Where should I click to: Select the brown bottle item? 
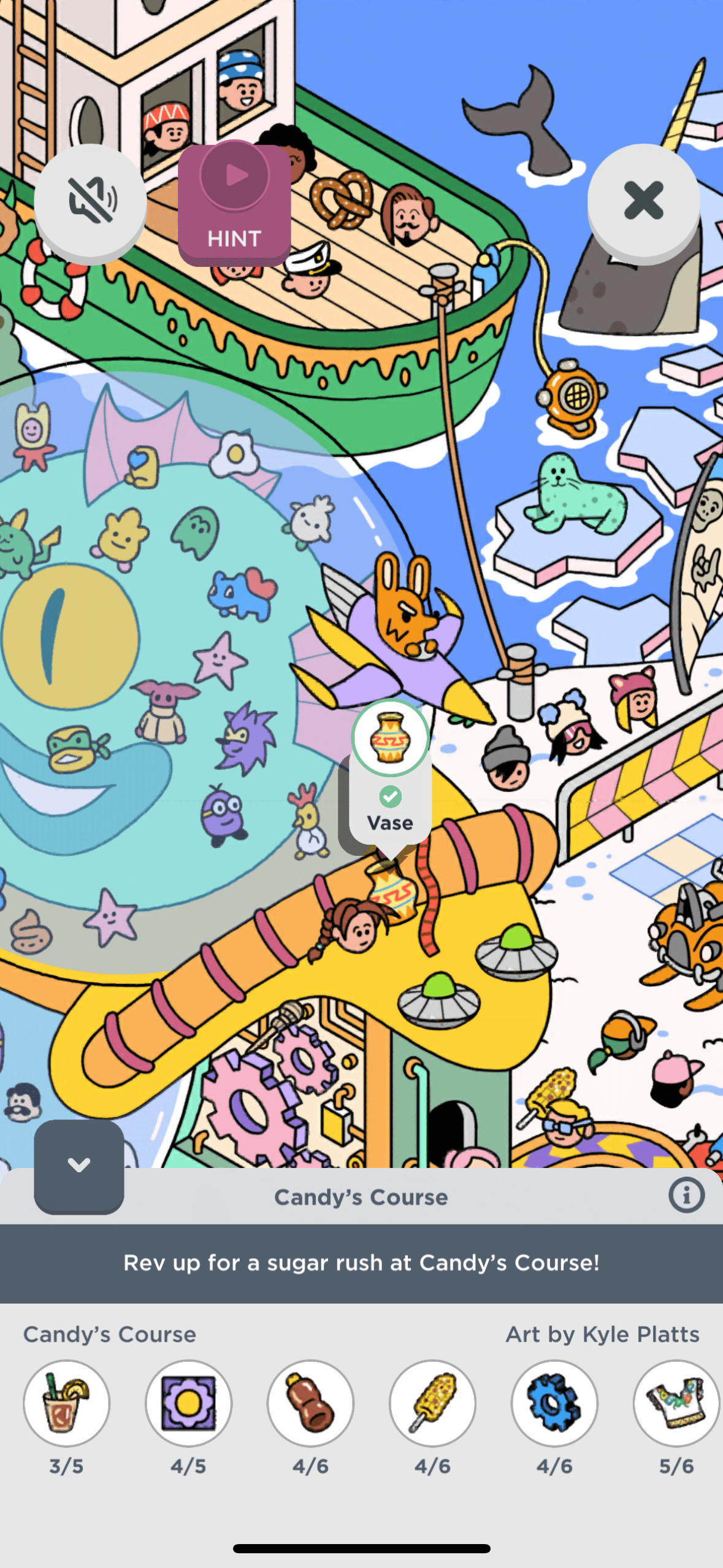[310, 1404]
